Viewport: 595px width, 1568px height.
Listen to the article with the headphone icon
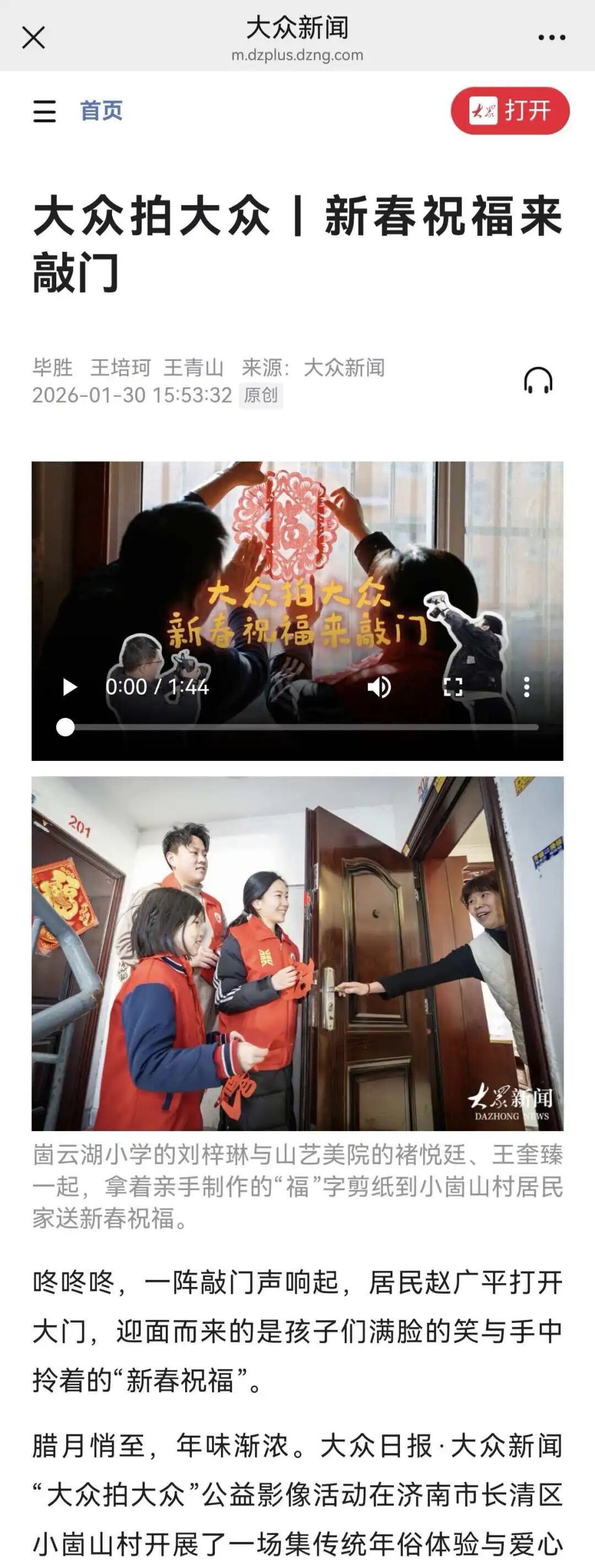[x=538, y=381]
